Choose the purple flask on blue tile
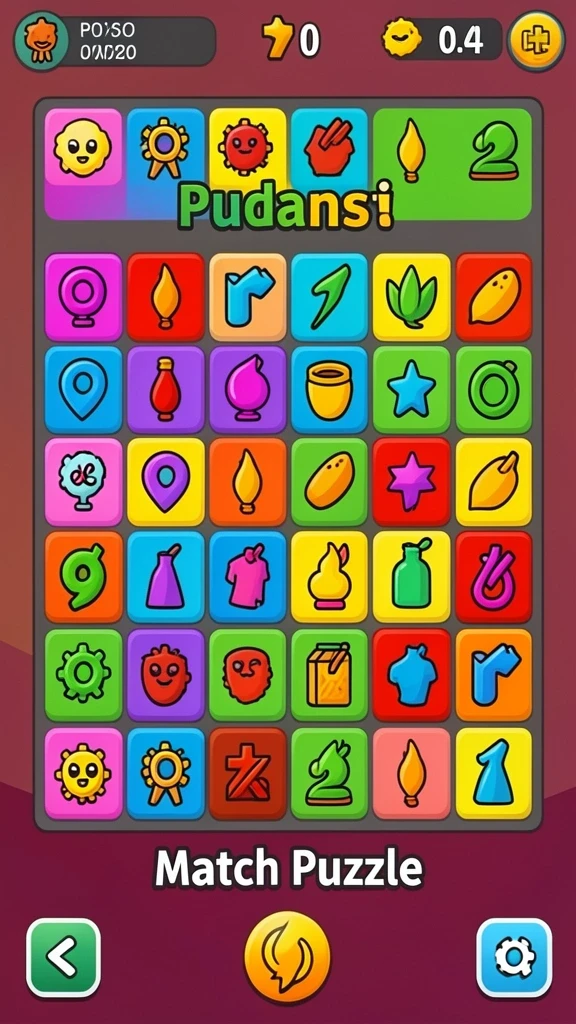This screenshot has width=576, height=1024. pos(165,575)
